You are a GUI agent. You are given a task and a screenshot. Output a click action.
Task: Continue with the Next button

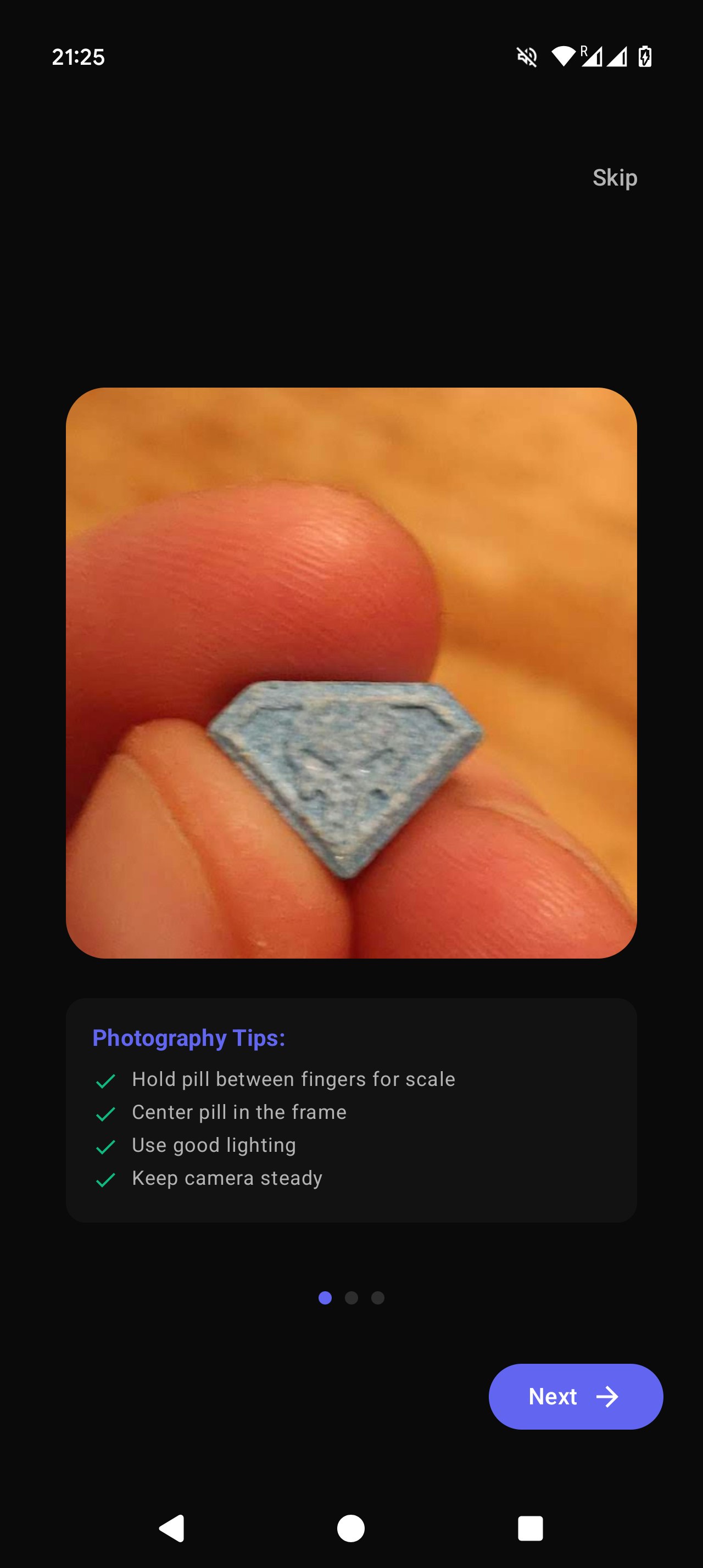click(575, 1396)
